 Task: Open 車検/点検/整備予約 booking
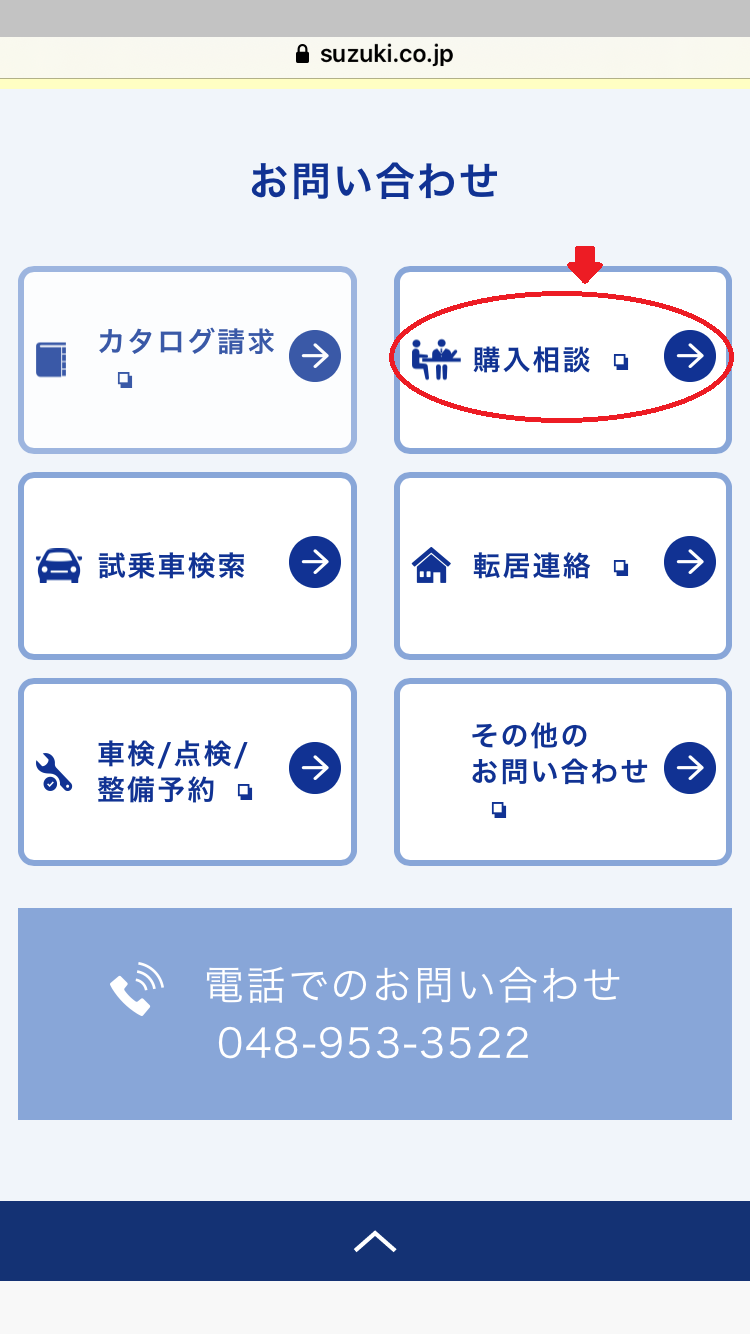(187, 772)
